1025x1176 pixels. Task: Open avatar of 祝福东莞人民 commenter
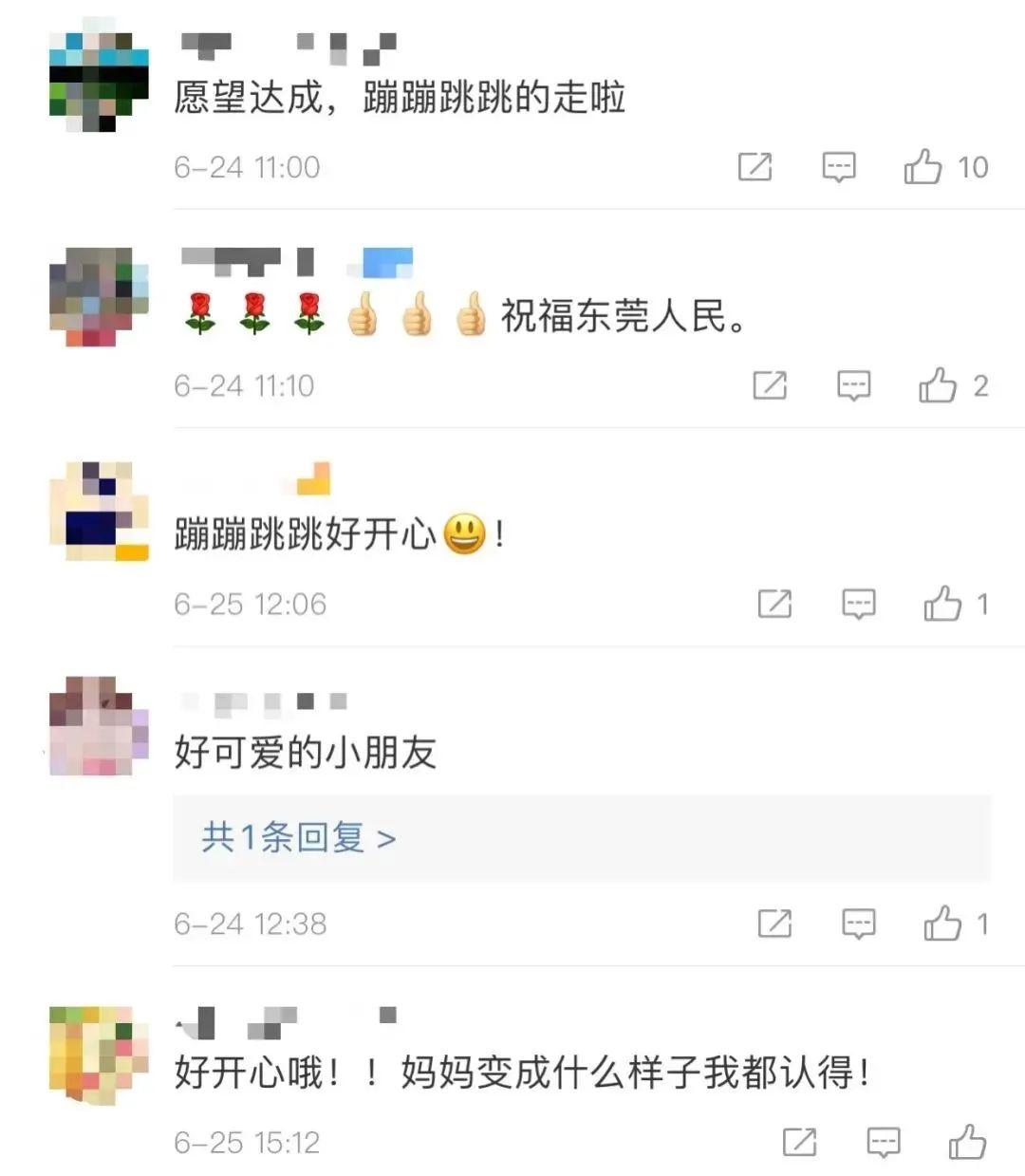click(99, 297)
